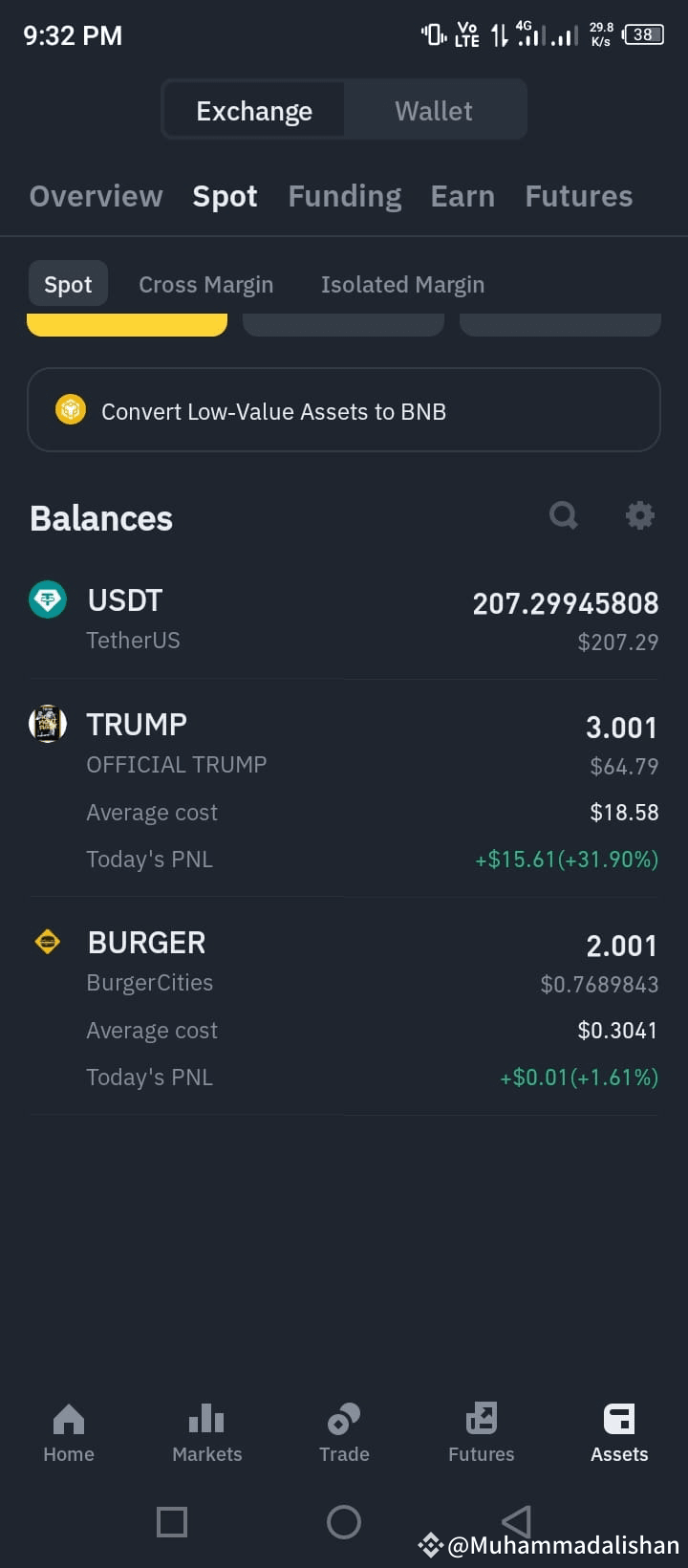Open the TRUMP balance row
The width and height of the screenshot is (688, 1568).
344,789
